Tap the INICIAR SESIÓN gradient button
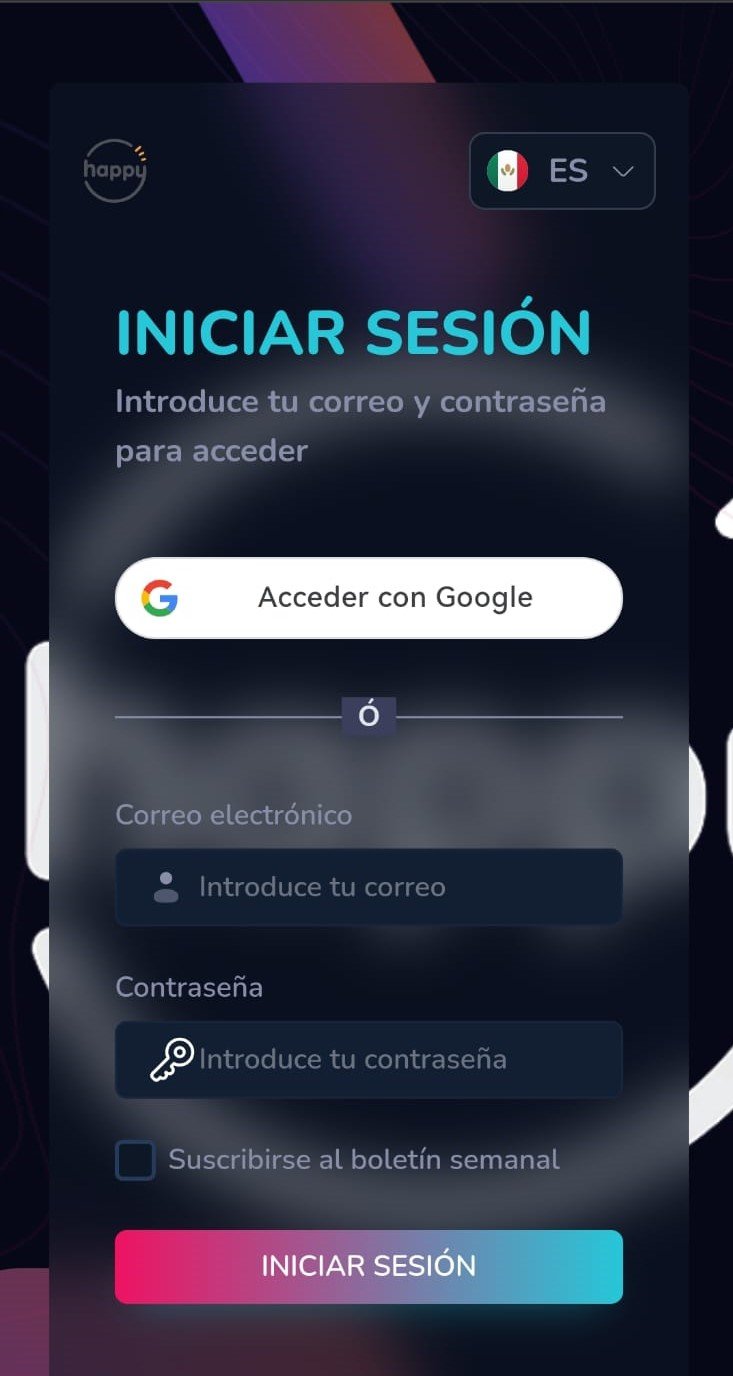The height and width of the screenshot is (1376, 733). point(369,1266)
